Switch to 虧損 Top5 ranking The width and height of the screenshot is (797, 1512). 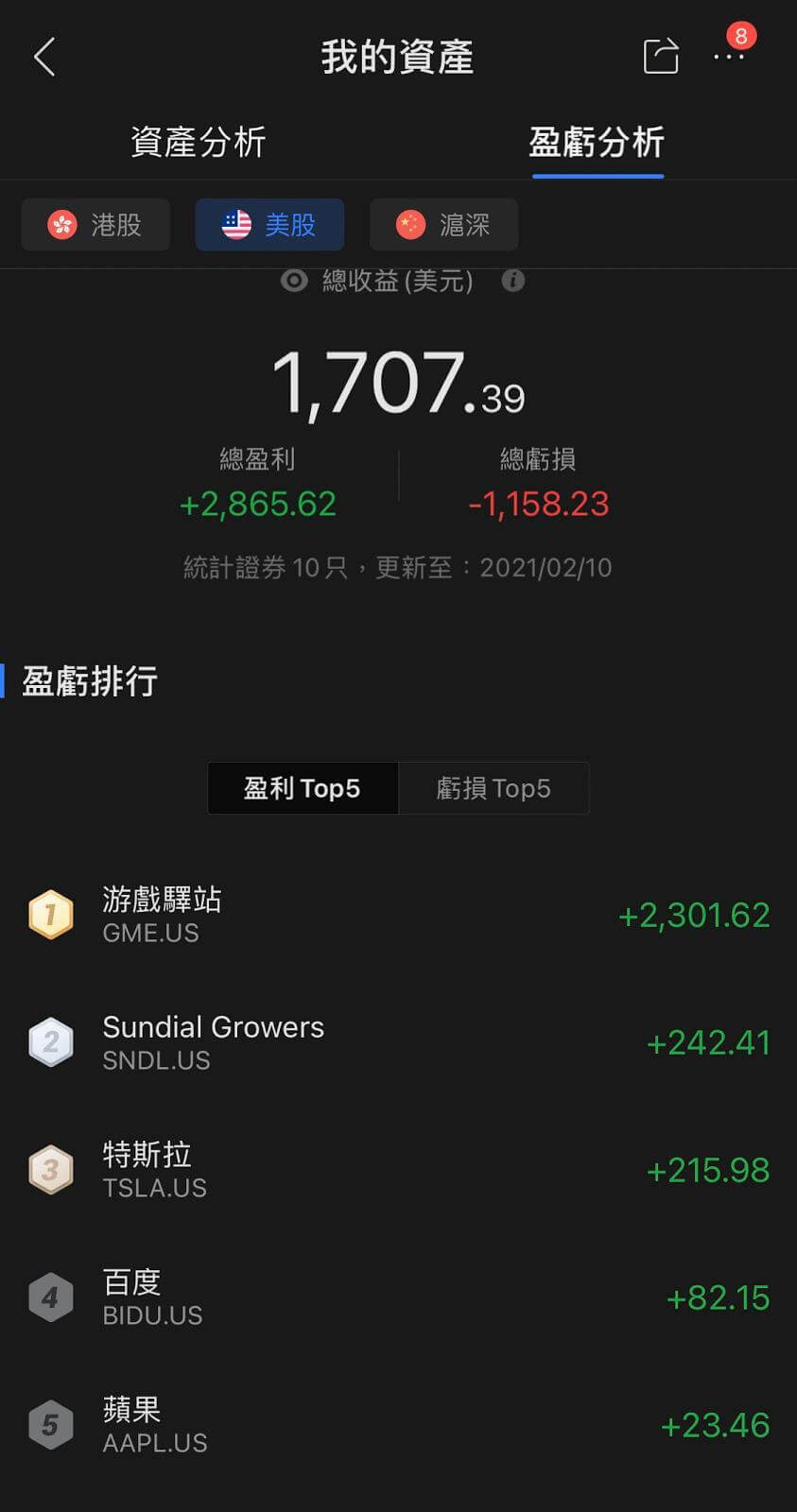pos(494,788)
